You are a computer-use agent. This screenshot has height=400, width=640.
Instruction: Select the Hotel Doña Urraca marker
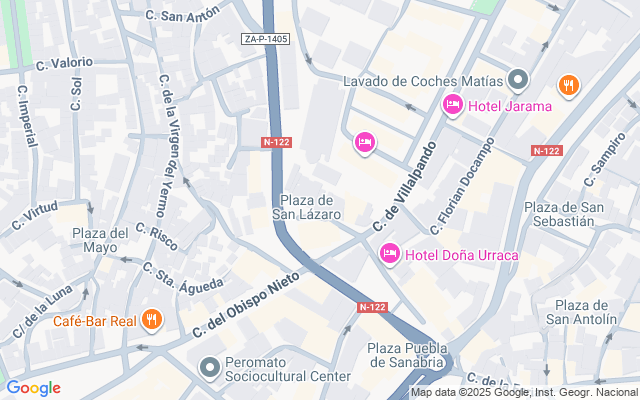point(390,254)
